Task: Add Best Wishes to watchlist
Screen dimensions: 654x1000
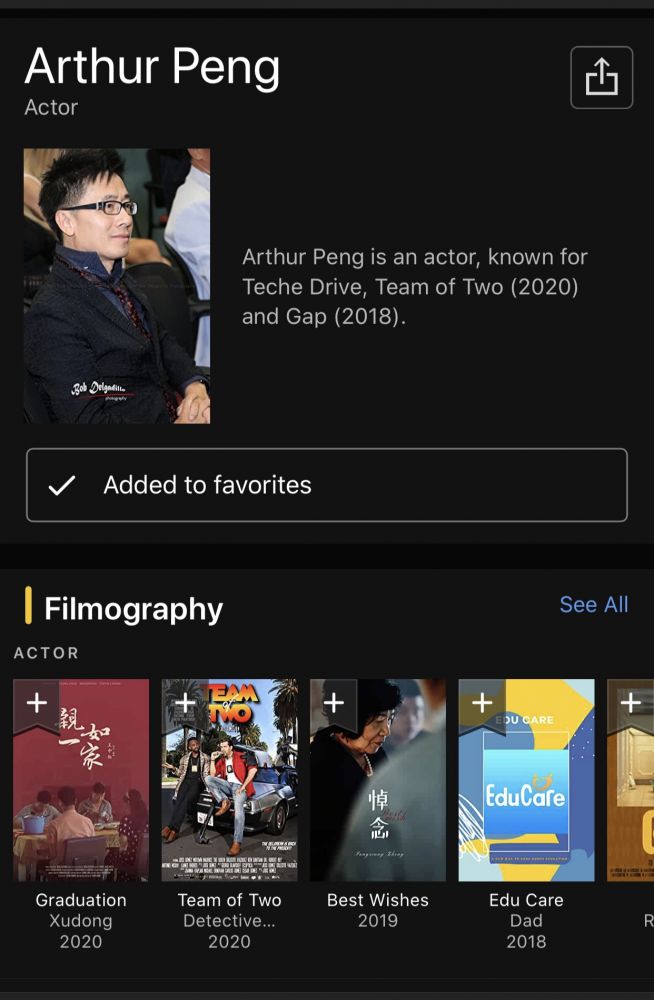Action: (334, 703)
